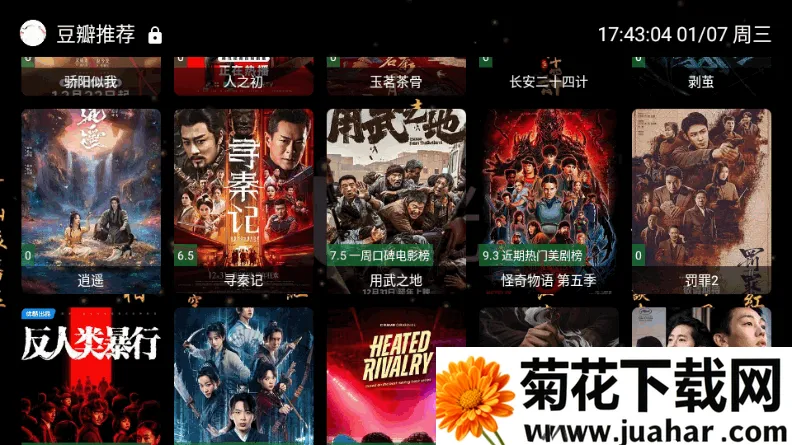Screen dimensions: 792x445
Task: Open 怪奇物语 第五季 show card
Action: click(x=548, y=198)
